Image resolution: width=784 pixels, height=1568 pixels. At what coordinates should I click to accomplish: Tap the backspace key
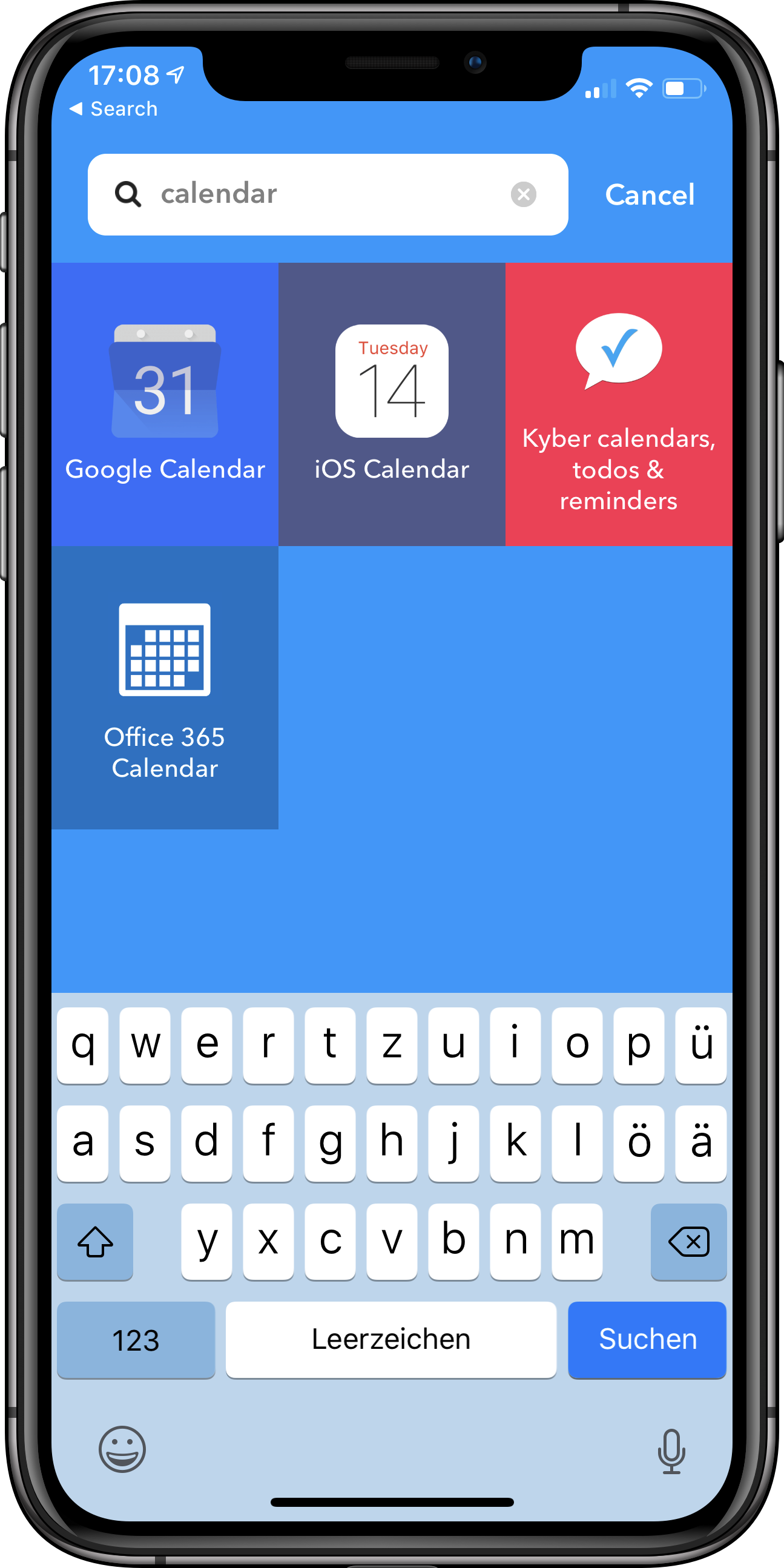coord(688,1242)
